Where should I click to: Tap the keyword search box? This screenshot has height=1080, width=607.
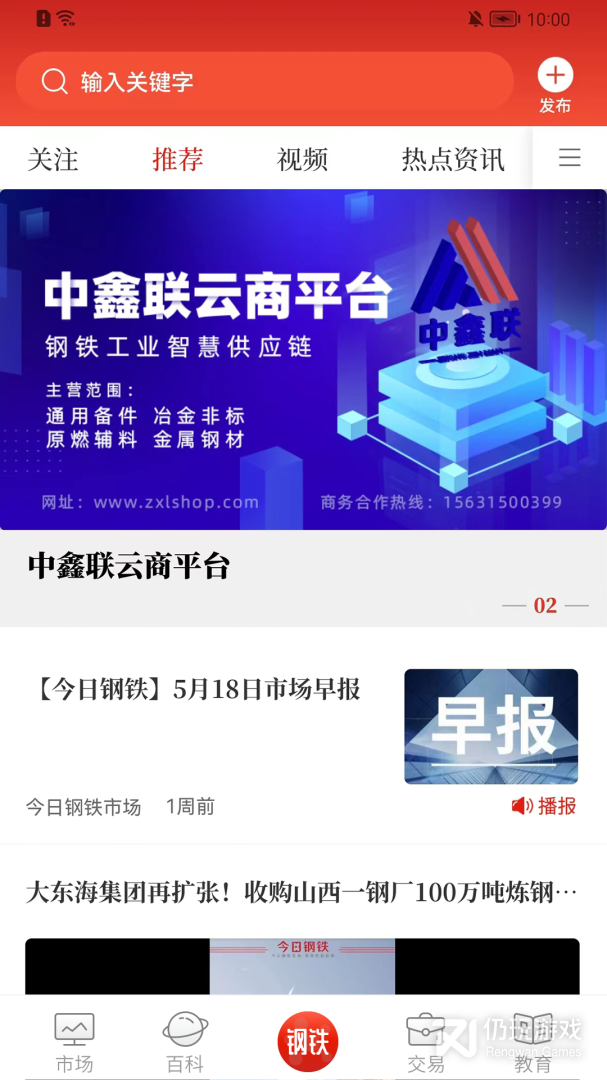pyautogui.click(x=265, y=82)
